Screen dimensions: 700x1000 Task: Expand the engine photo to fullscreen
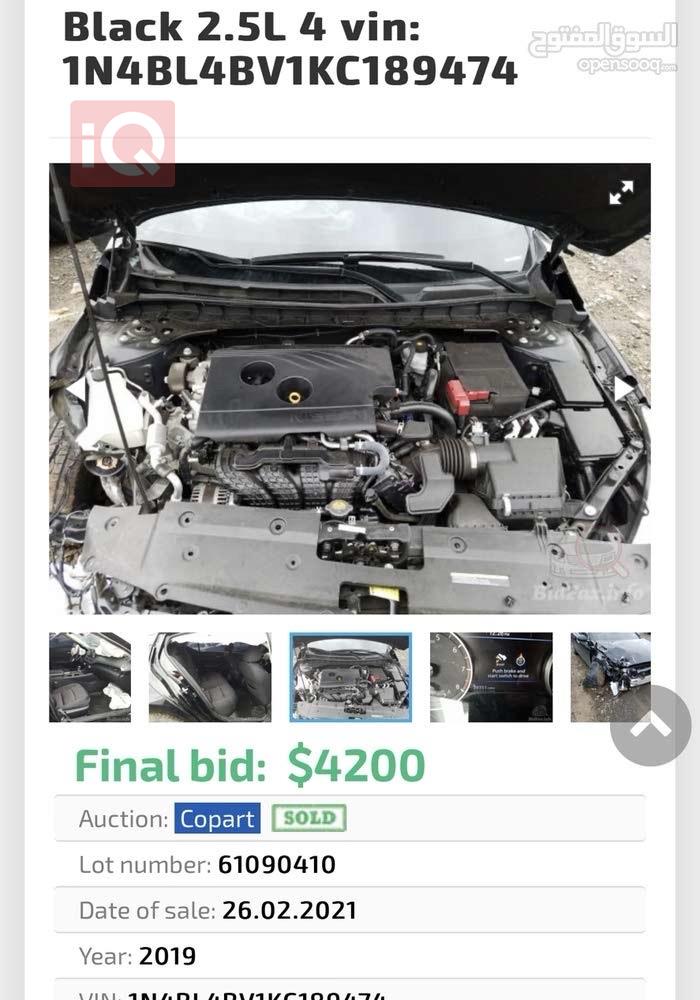621,193
